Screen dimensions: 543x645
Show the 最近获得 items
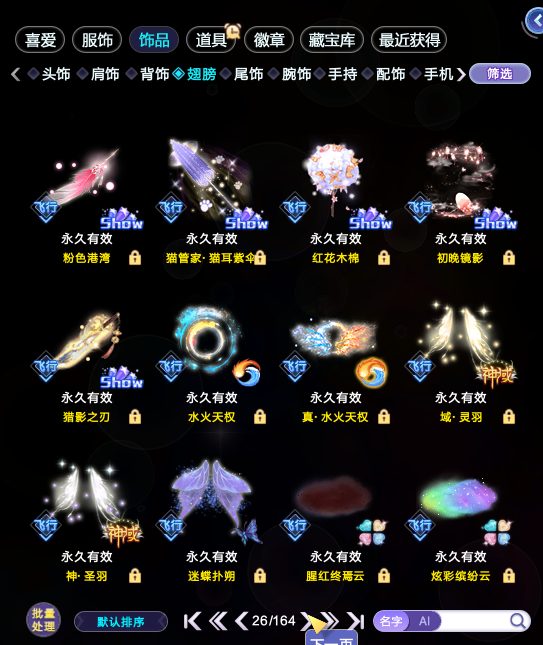click(x=409, y=40)
